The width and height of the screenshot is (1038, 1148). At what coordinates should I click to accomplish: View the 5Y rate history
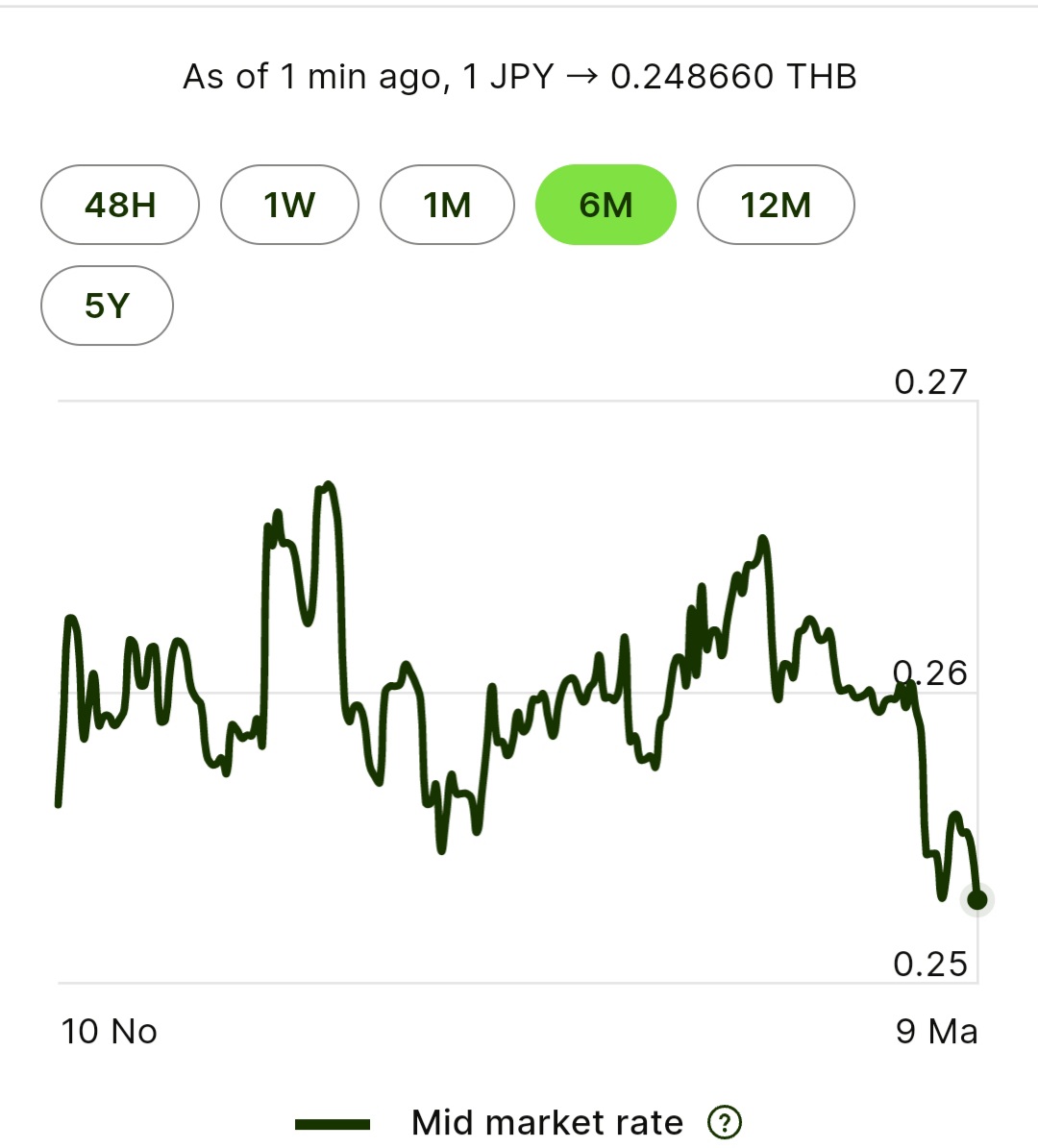tap(107, 305)
